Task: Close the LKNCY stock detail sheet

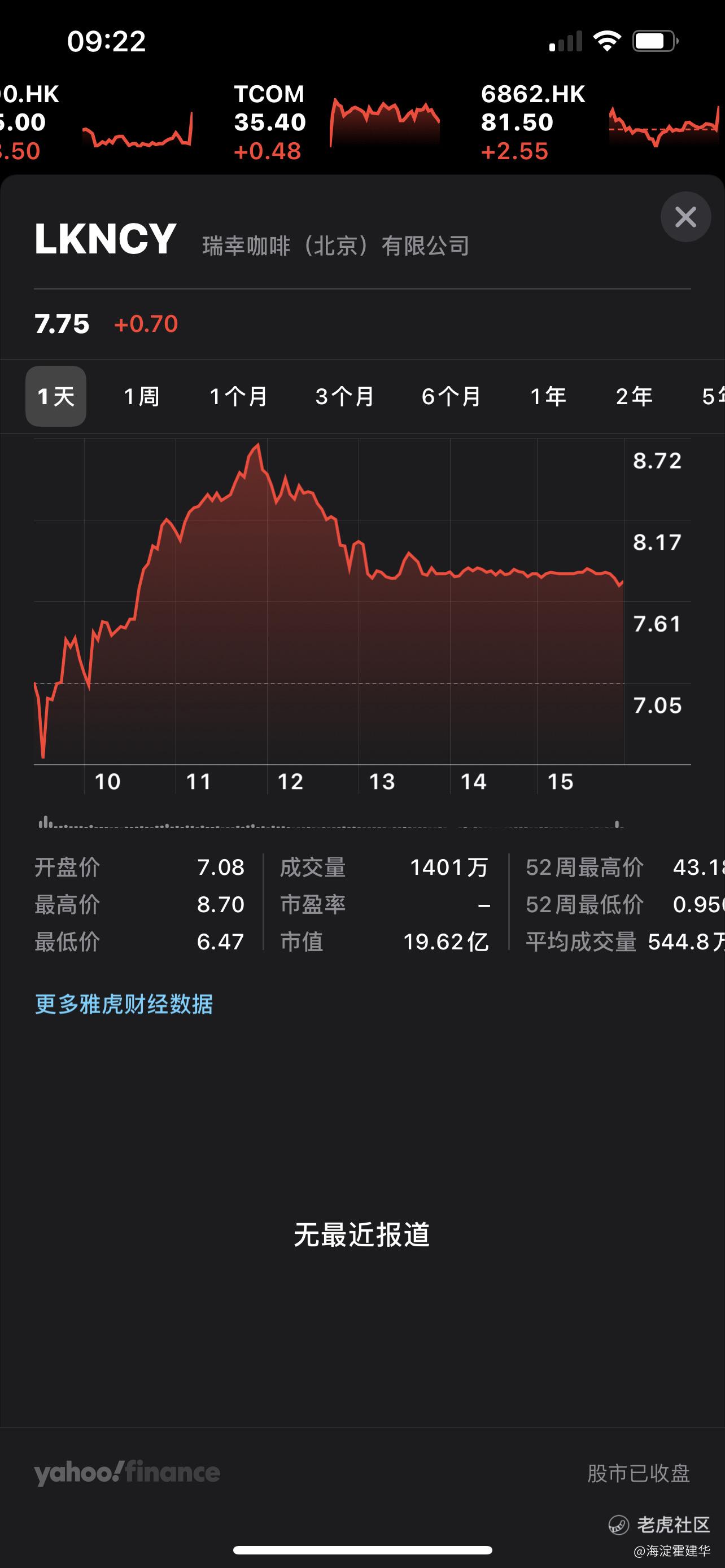Action: tap(685, 217)
